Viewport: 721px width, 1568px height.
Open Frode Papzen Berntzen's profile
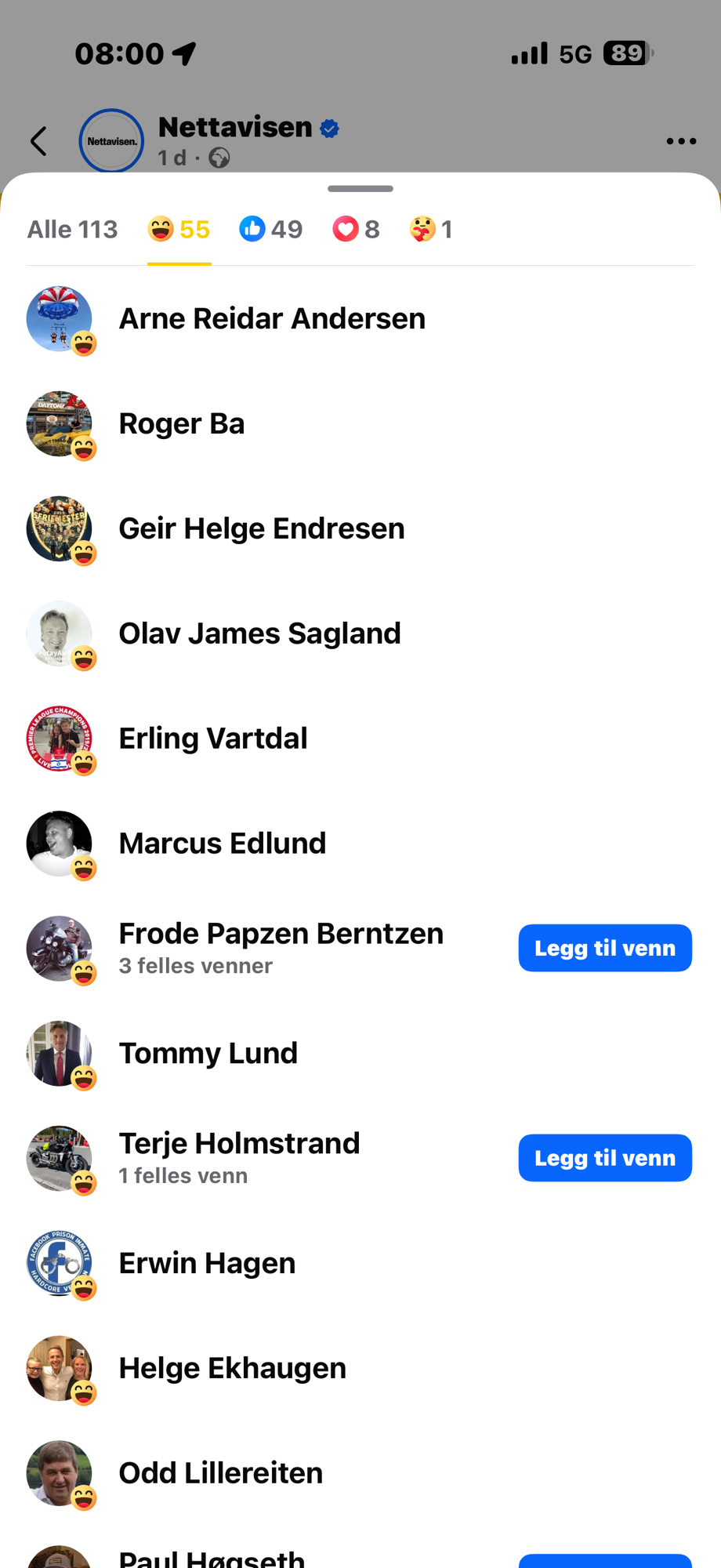click(x=281, y=935)
